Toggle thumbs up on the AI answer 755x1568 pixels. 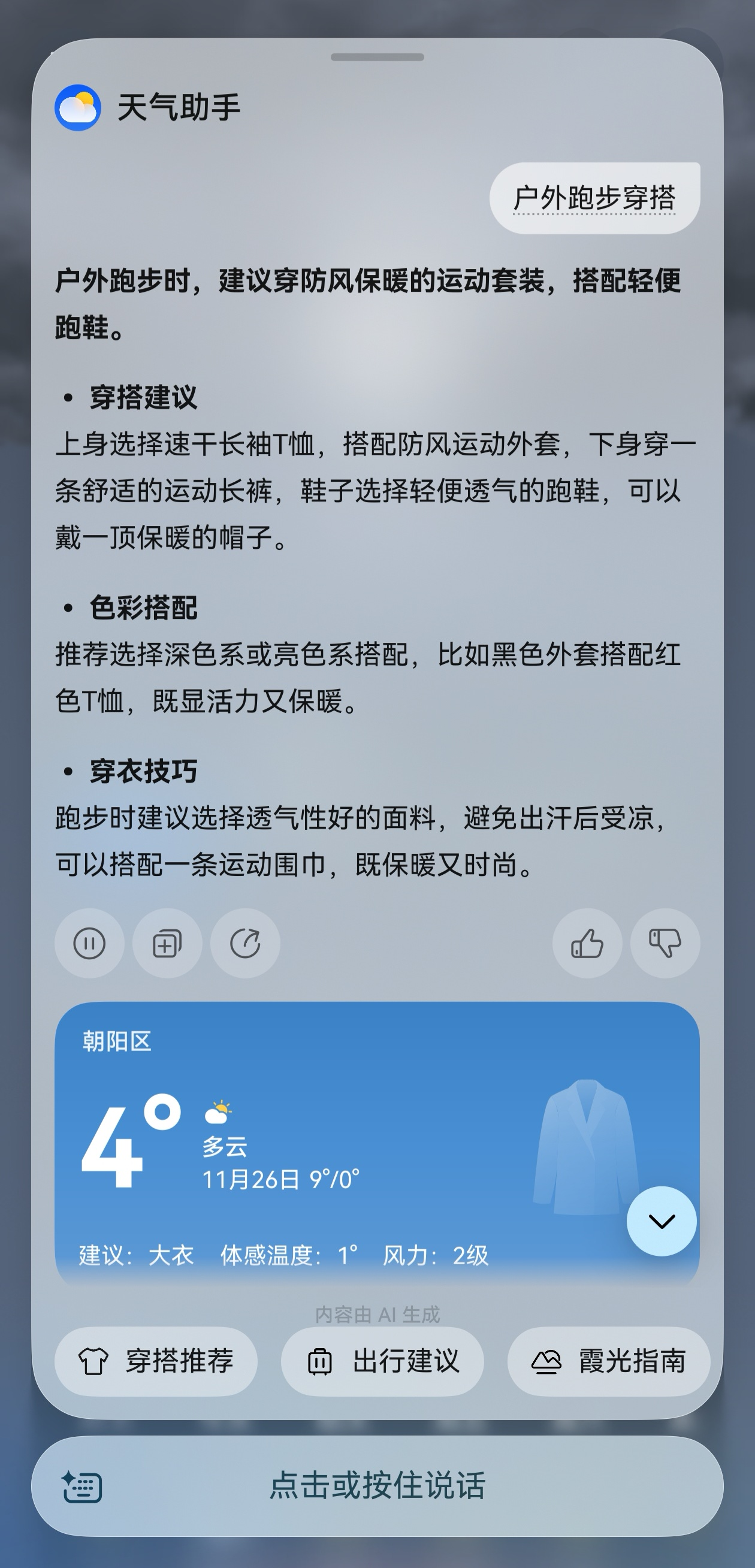[x=587, y=944]
